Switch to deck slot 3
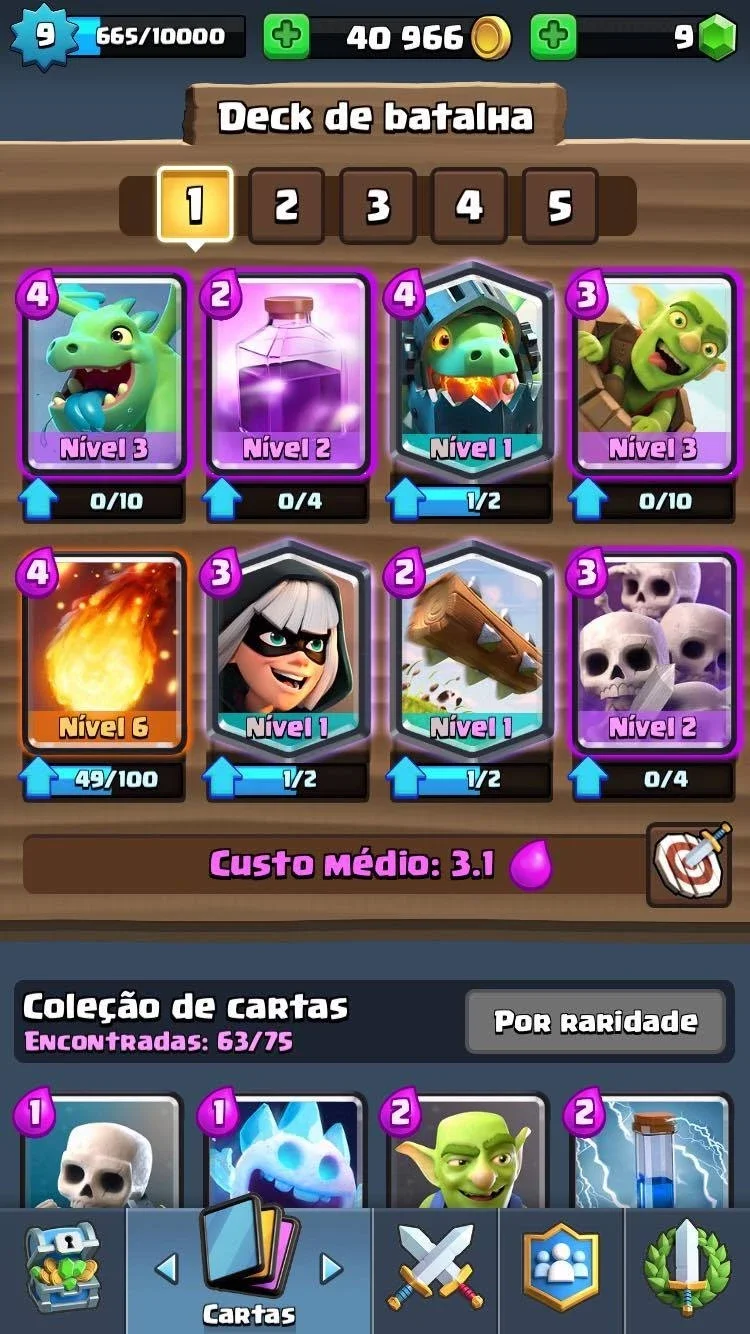Image resolution: width=750 pixels, height=1334 pixels. [x=377, y=206]
